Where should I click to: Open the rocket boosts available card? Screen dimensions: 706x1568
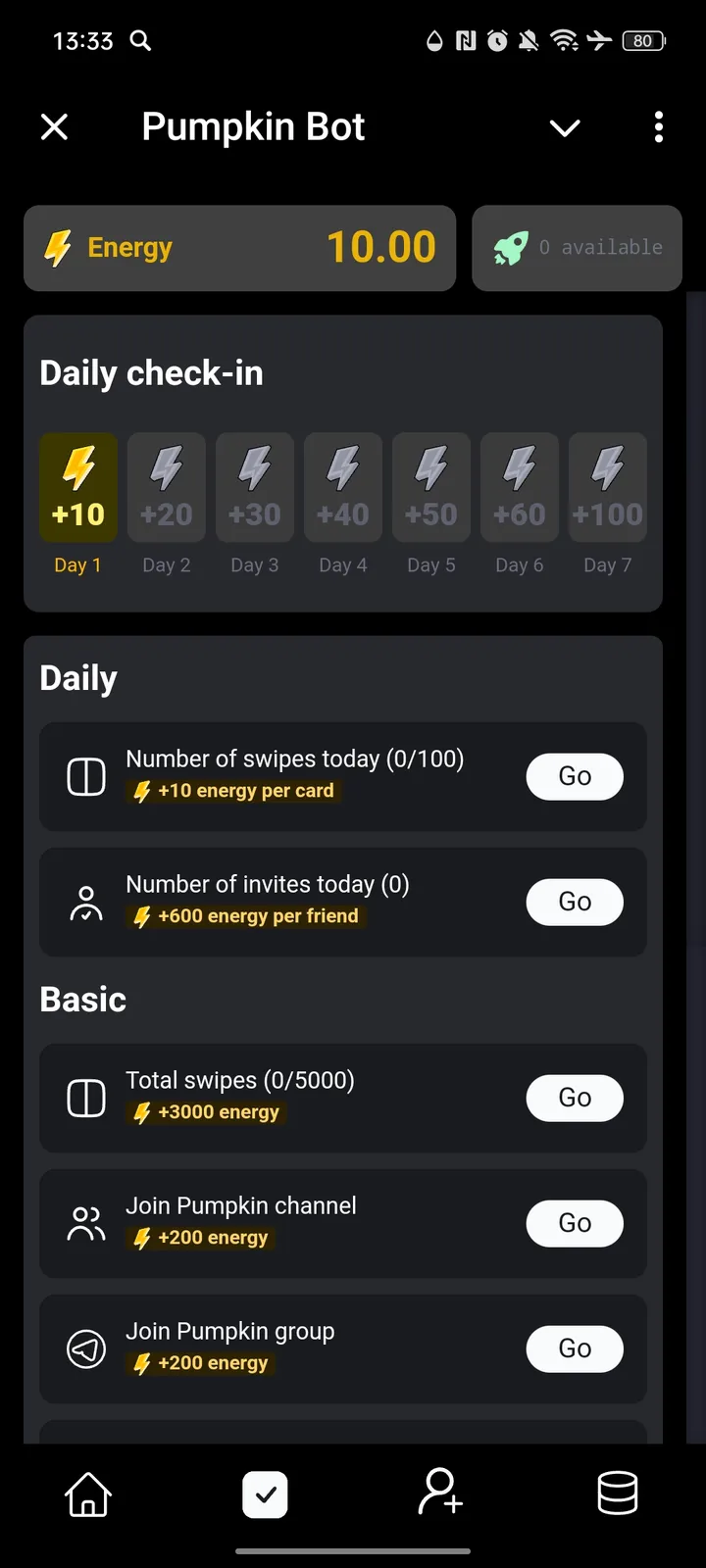tap(577, 248)
